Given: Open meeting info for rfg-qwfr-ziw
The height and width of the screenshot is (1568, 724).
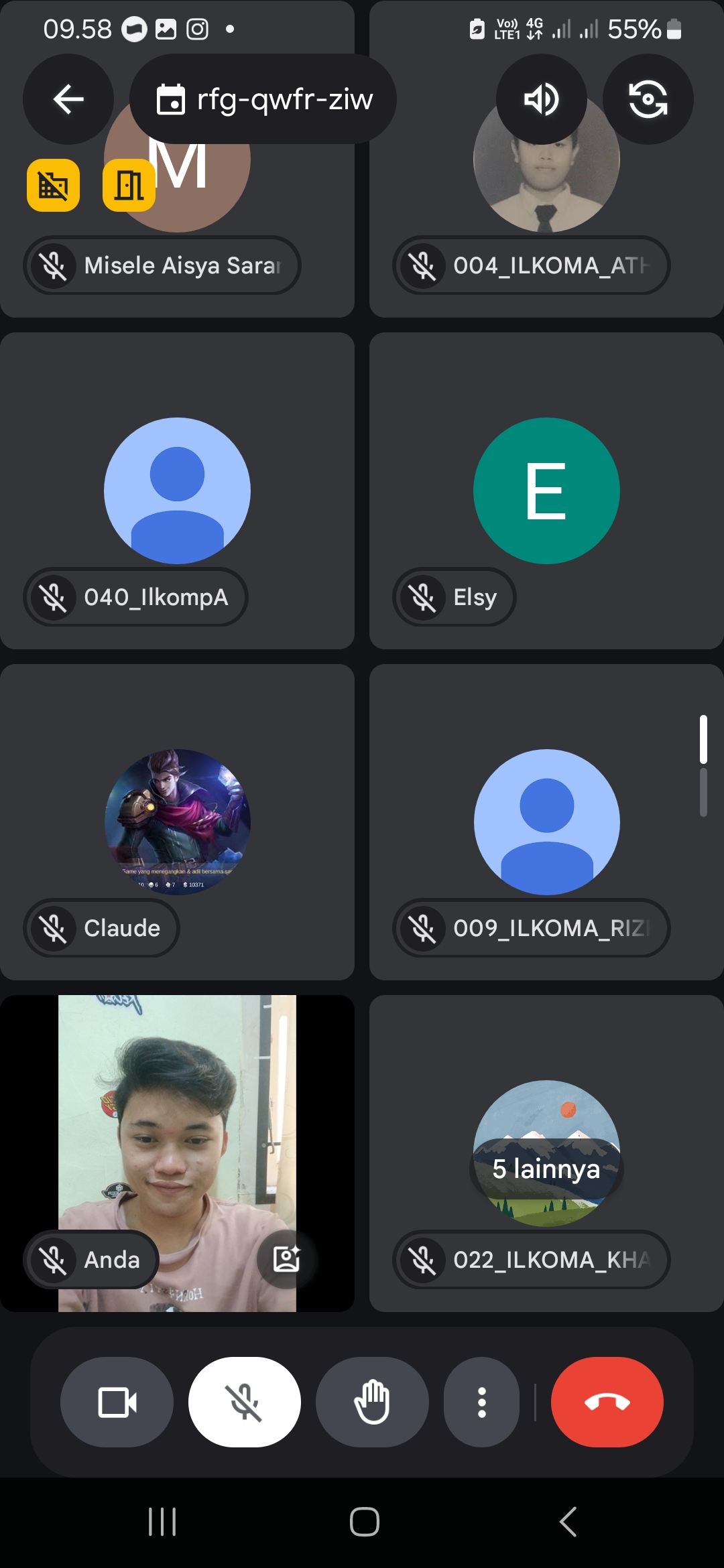Looking at the screenshot, I should 263,99.
